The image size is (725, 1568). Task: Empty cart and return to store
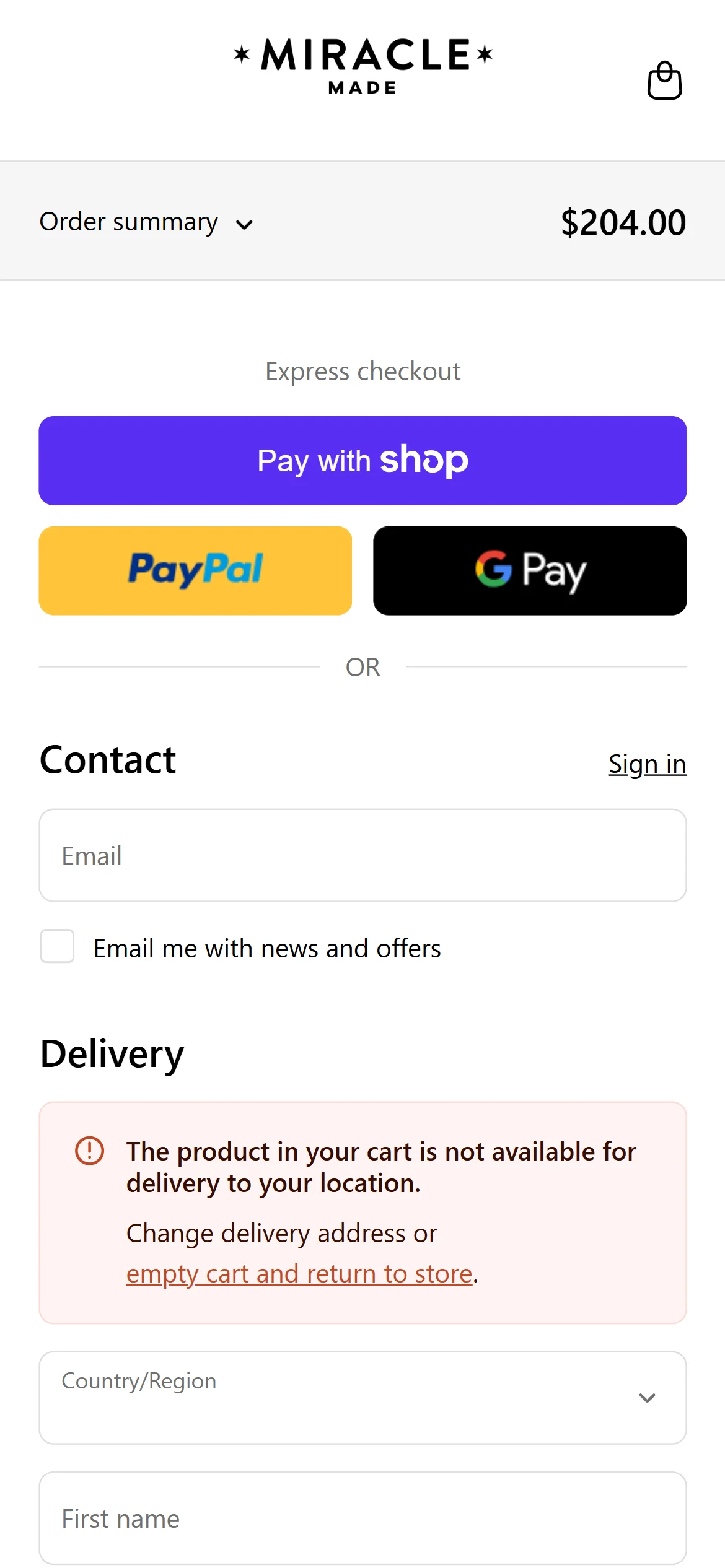point(299,1274)
